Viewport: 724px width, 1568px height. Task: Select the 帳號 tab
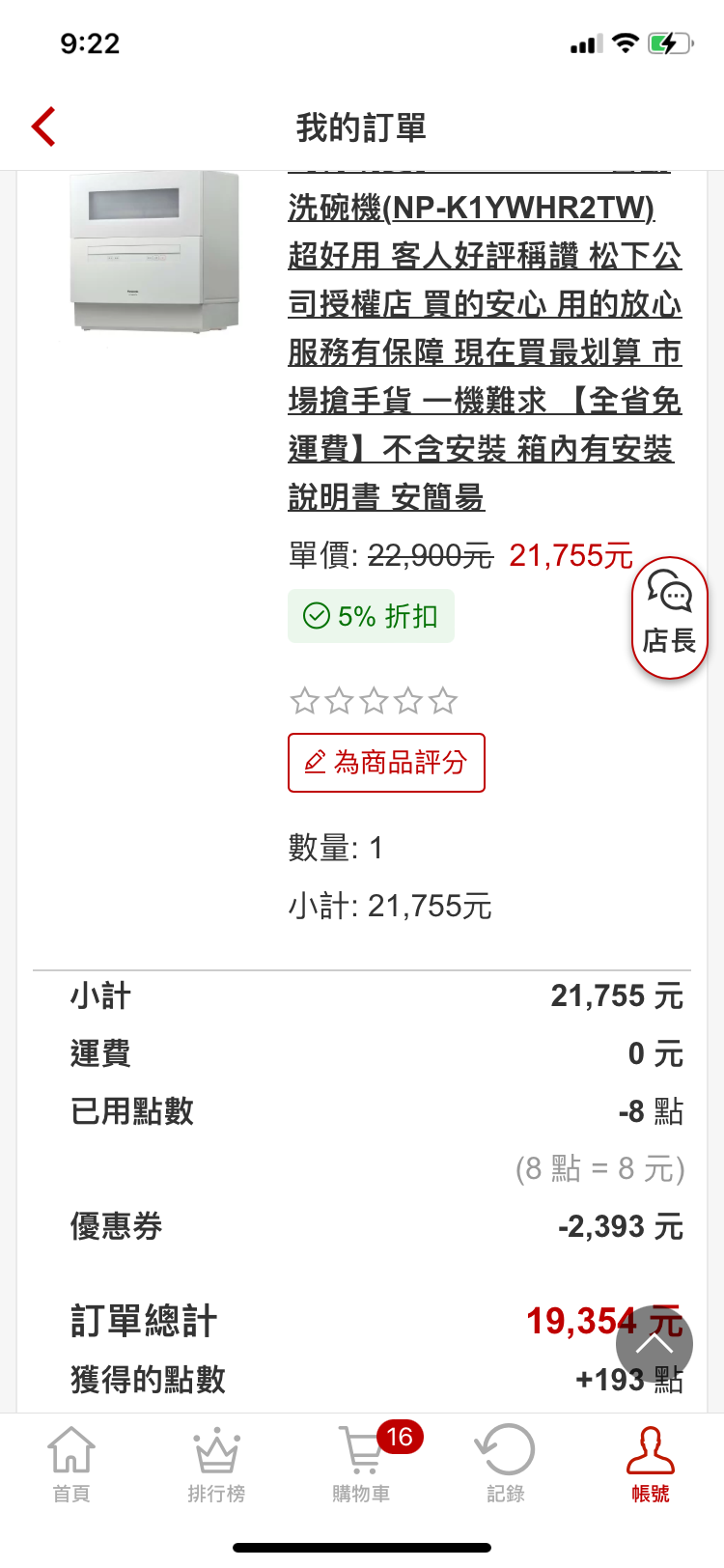tap(650, 1465)
